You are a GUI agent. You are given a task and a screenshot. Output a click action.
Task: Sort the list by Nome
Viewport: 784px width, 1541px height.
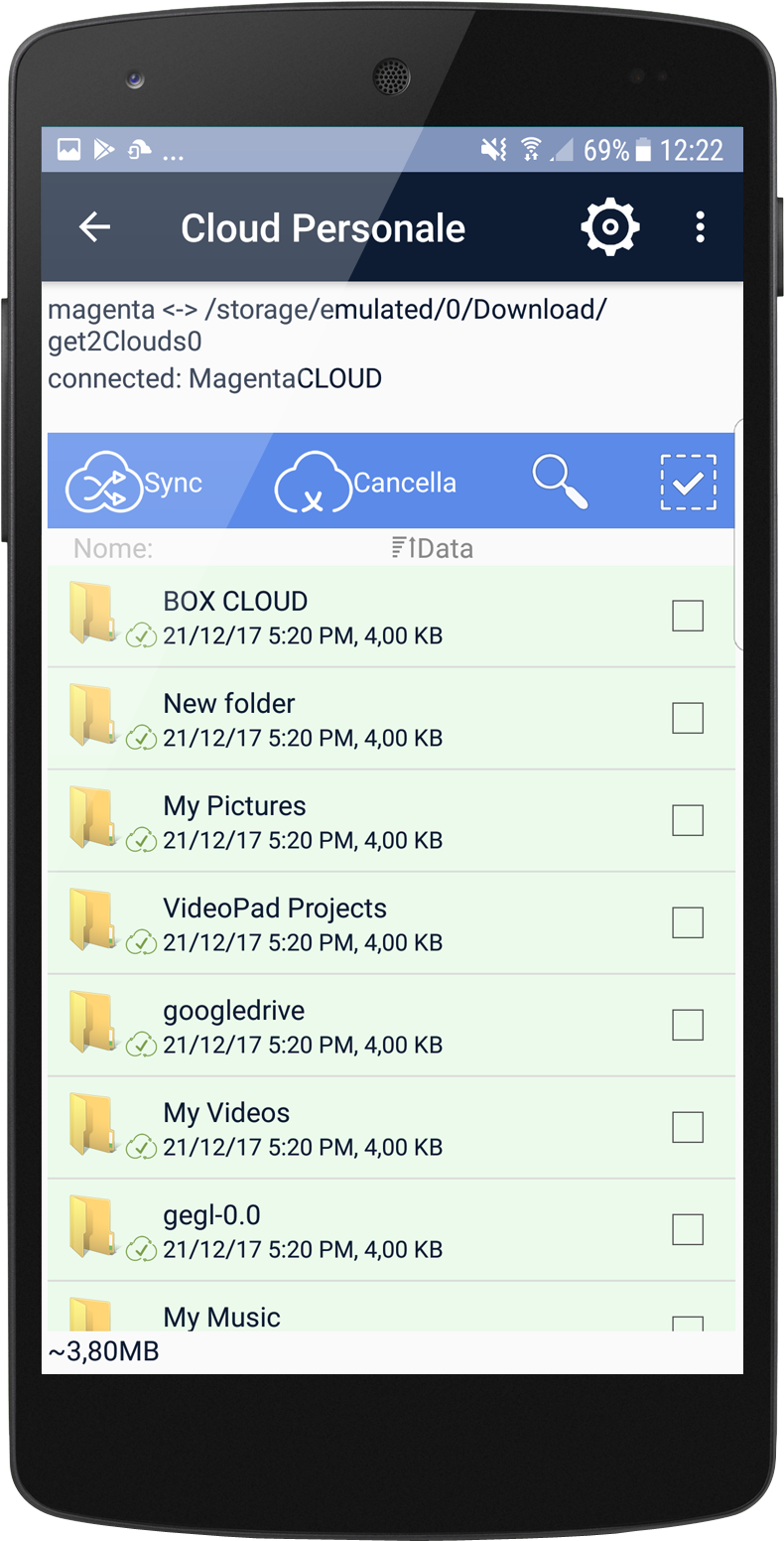[x=113, y=548]
